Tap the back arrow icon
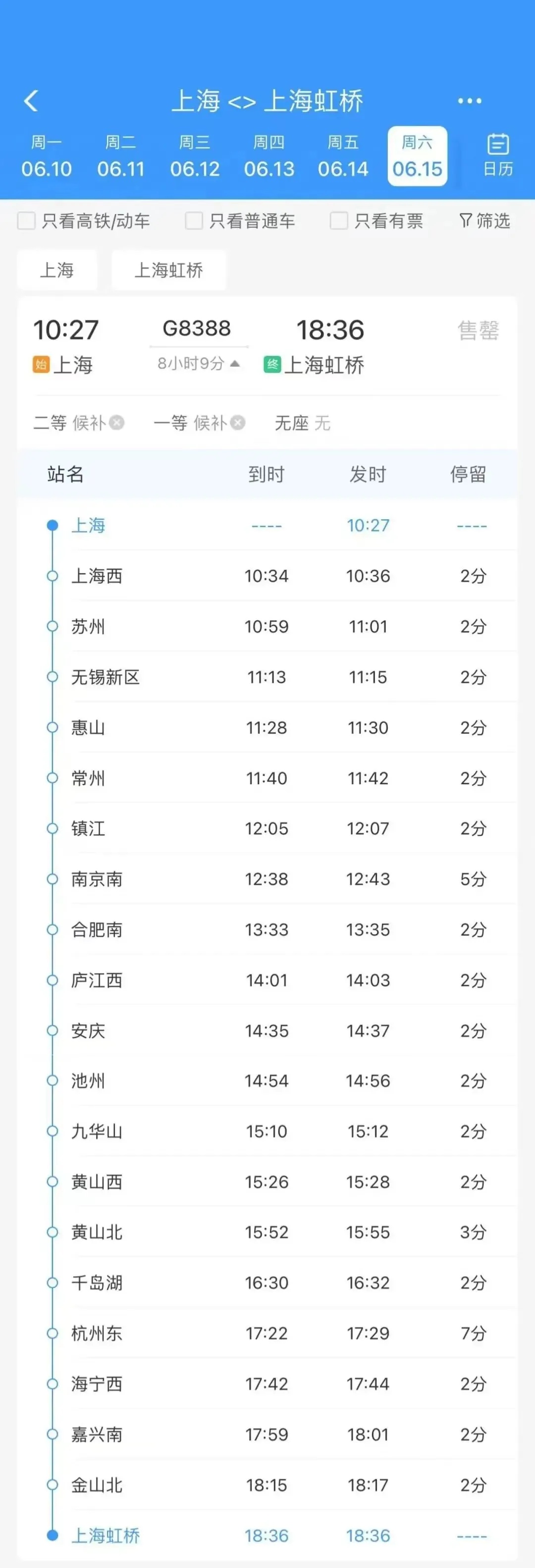Viewport: 535px width, 1568px height. (x=30, y=101)
